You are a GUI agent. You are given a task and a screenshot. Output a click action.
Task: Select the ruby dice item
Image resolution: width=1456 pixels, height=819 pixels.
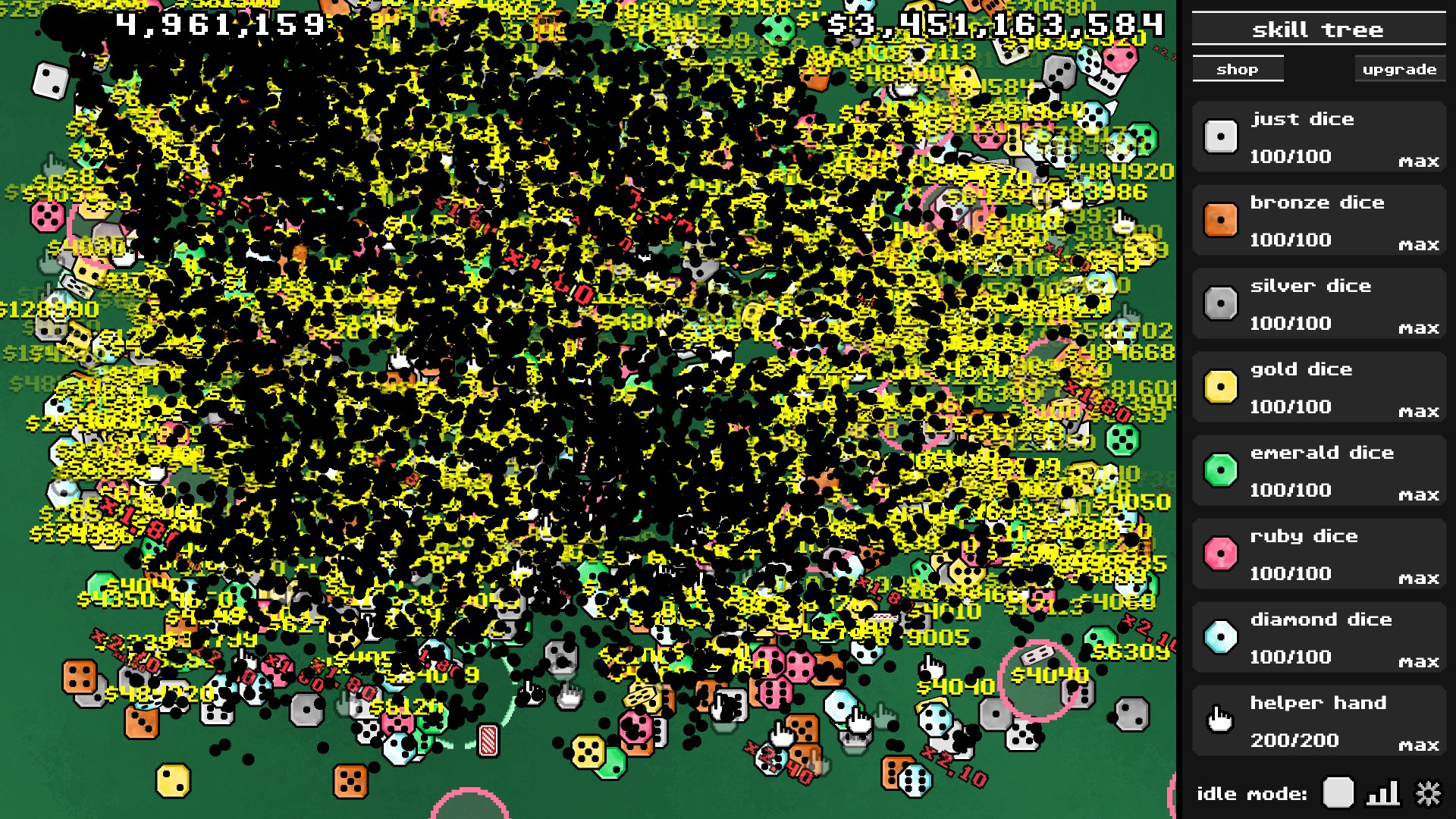(1318, 554)
